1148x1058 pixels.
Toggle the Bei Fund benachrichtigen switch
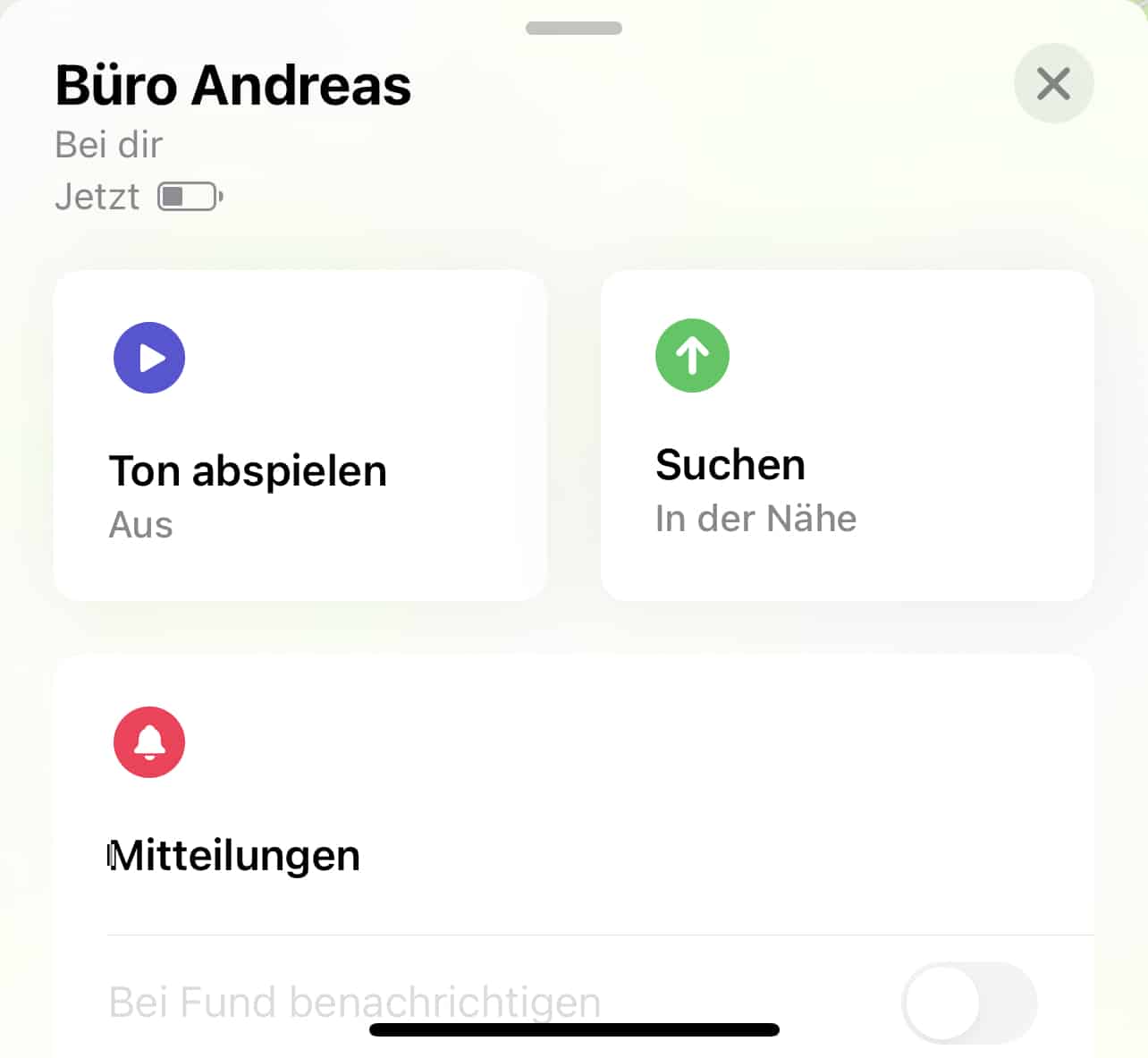tap(969, 1002)
